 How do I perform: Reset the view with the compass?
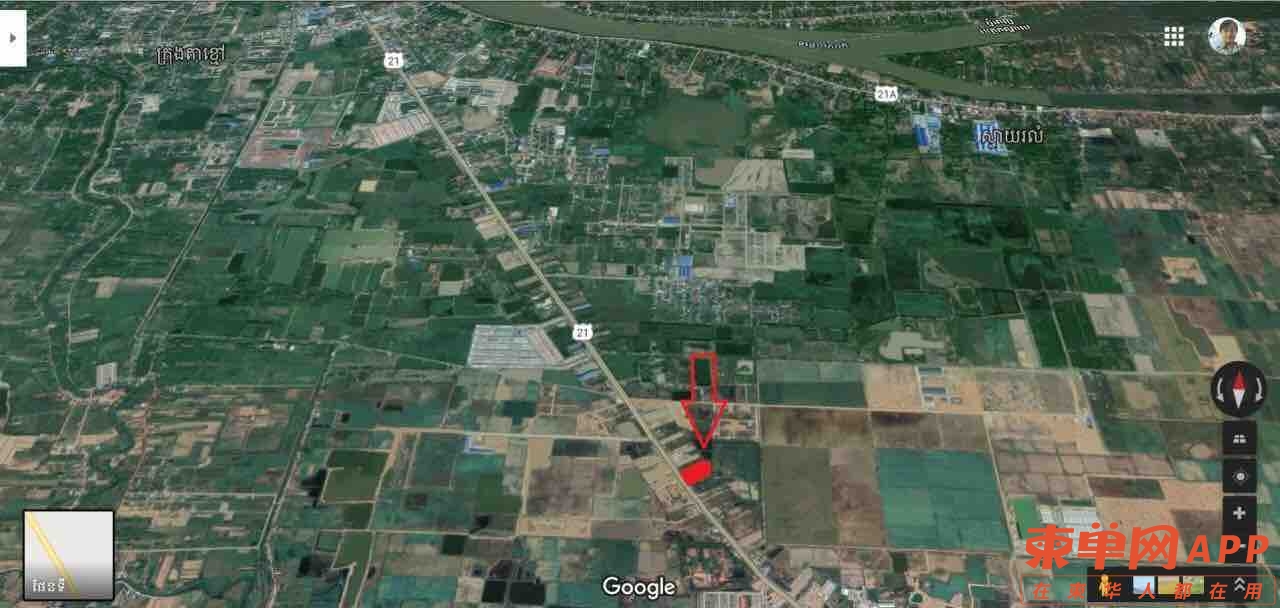pos(1239,389)
